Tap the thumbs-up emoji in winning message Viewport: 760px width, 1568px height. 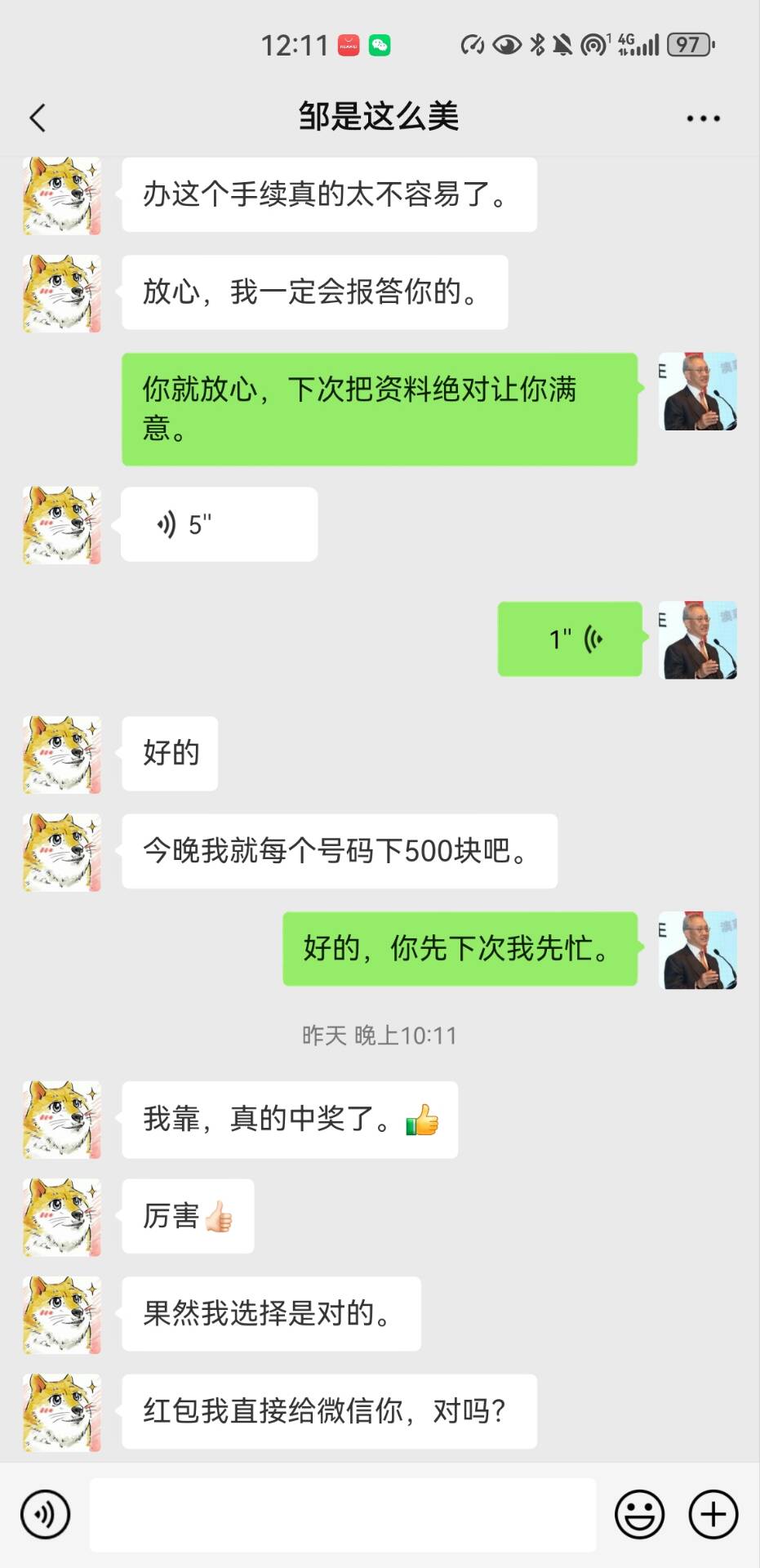[421, 1120]
